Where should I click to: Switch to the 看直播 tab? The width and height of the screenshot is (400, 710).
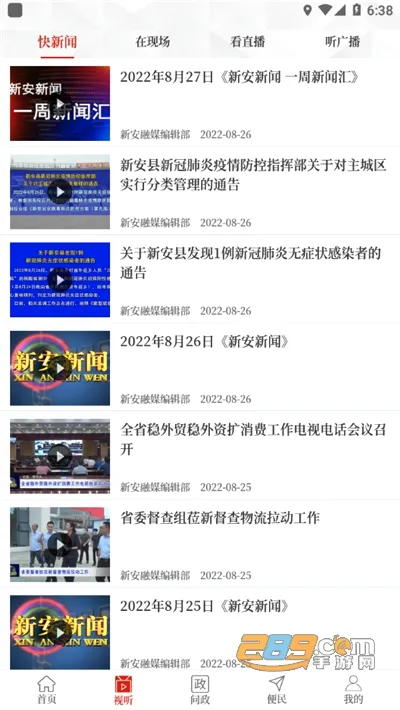[247, 42]
